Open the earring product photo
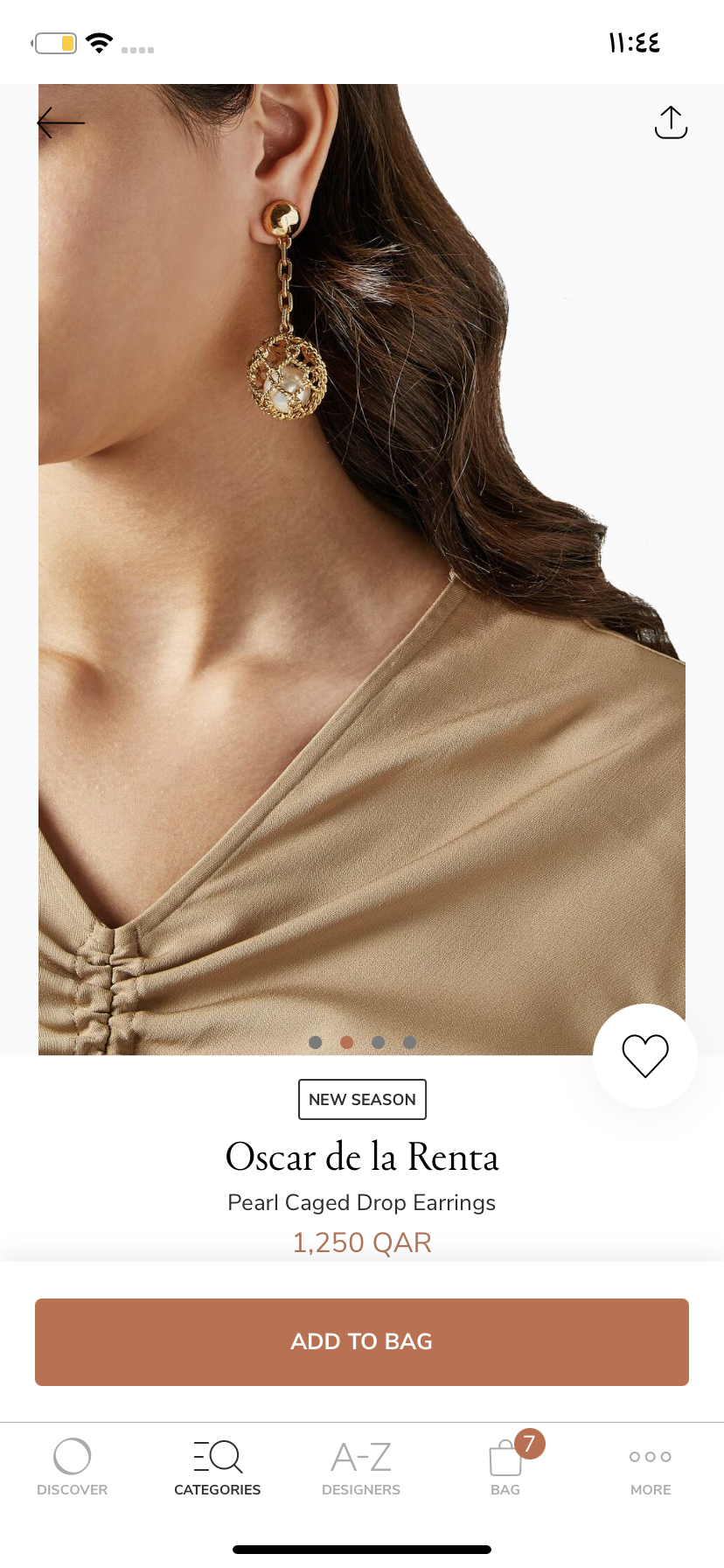The height and width of the screenshot is (1568, 724). click(362, 570)
